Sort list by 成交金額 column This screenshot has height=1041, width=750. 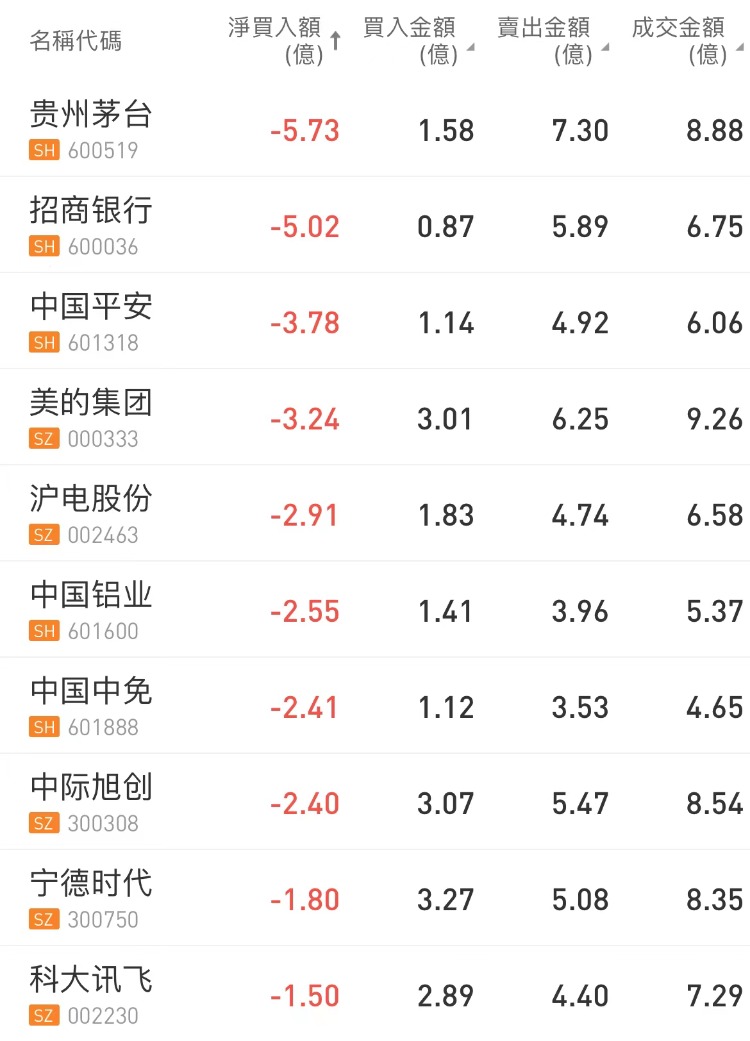(686, 40)
